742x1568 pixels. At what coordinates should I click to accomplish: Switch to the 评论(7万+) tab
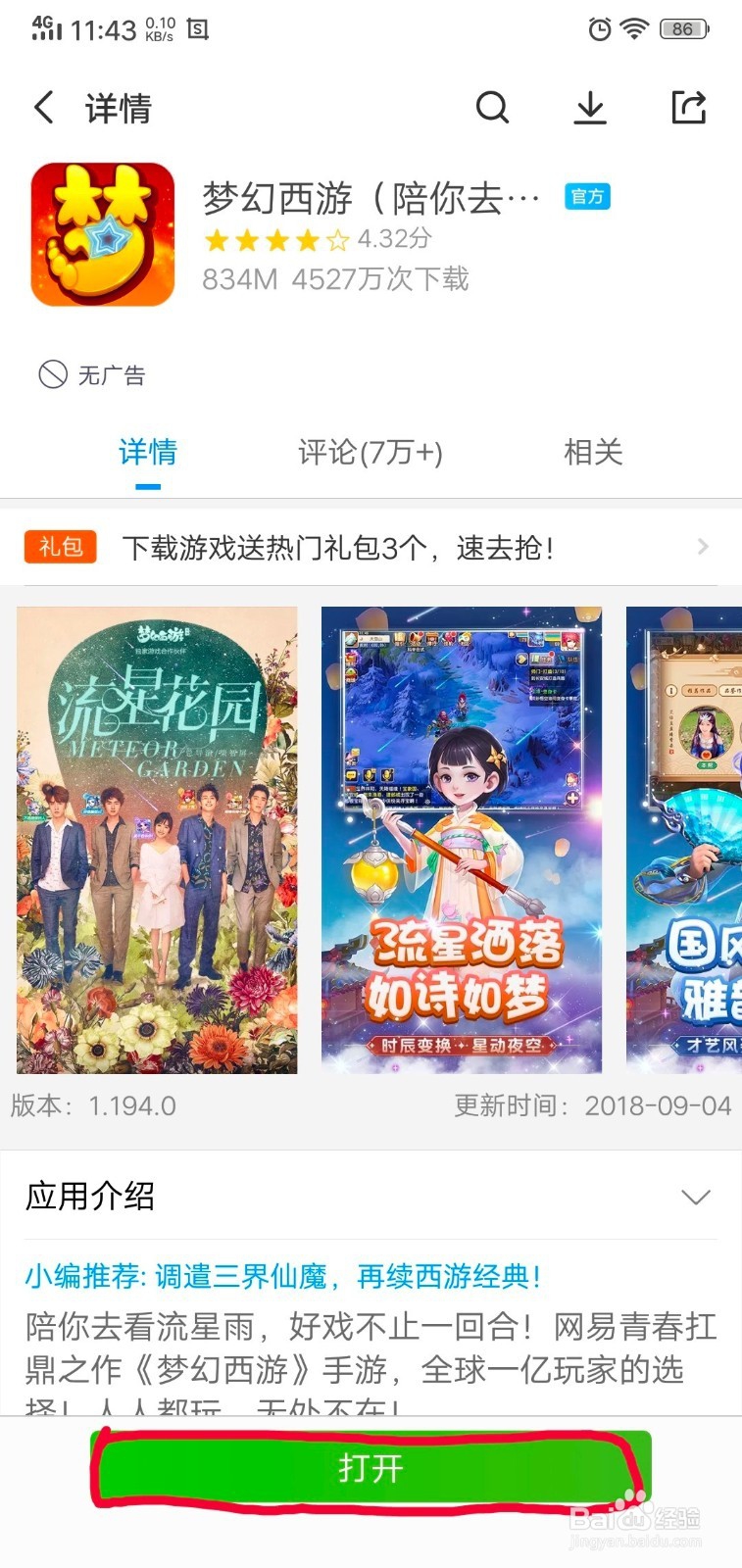point(370,452)
